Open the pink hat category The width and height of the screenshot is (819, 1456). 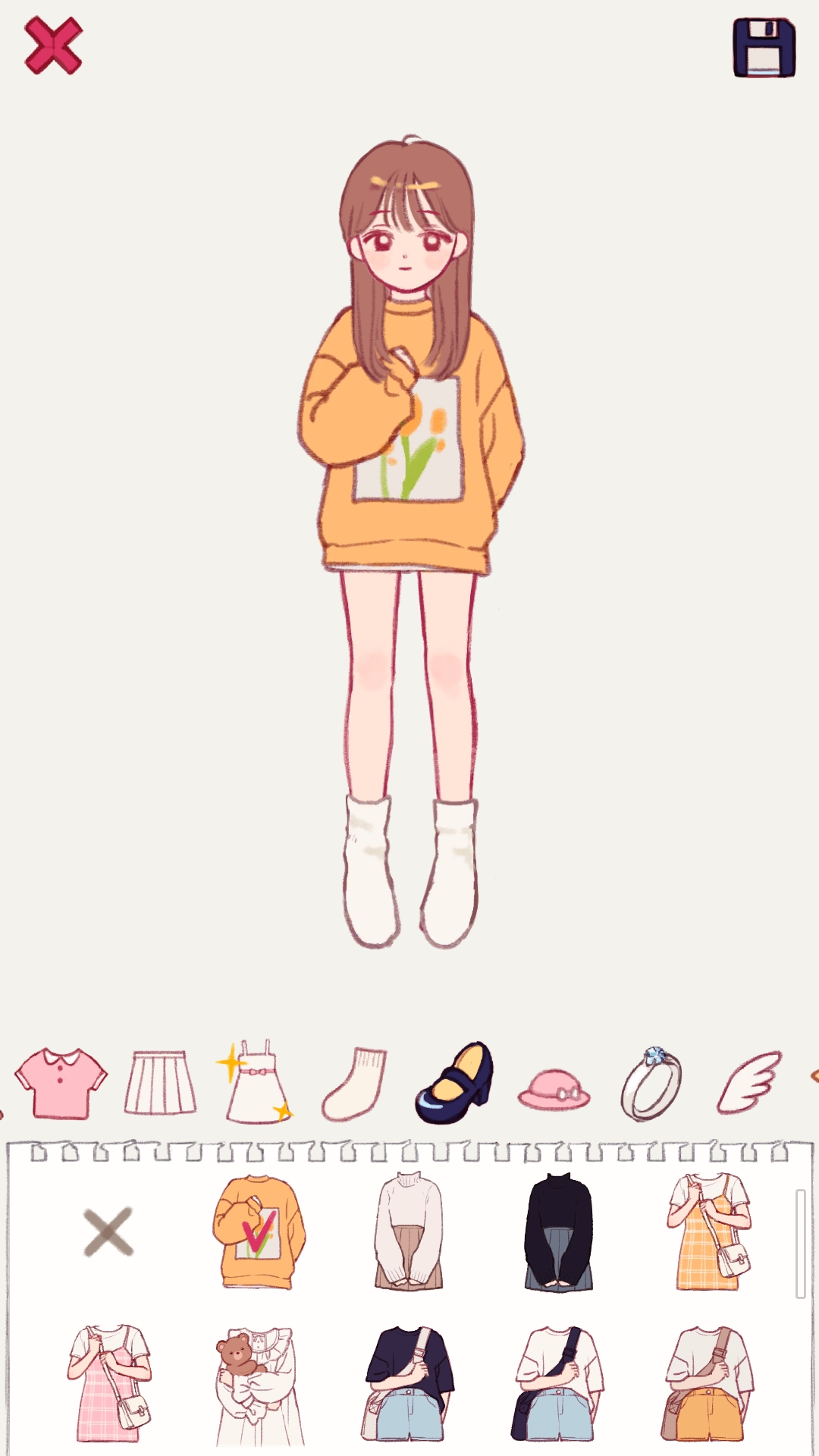(x=553, y=1089)
